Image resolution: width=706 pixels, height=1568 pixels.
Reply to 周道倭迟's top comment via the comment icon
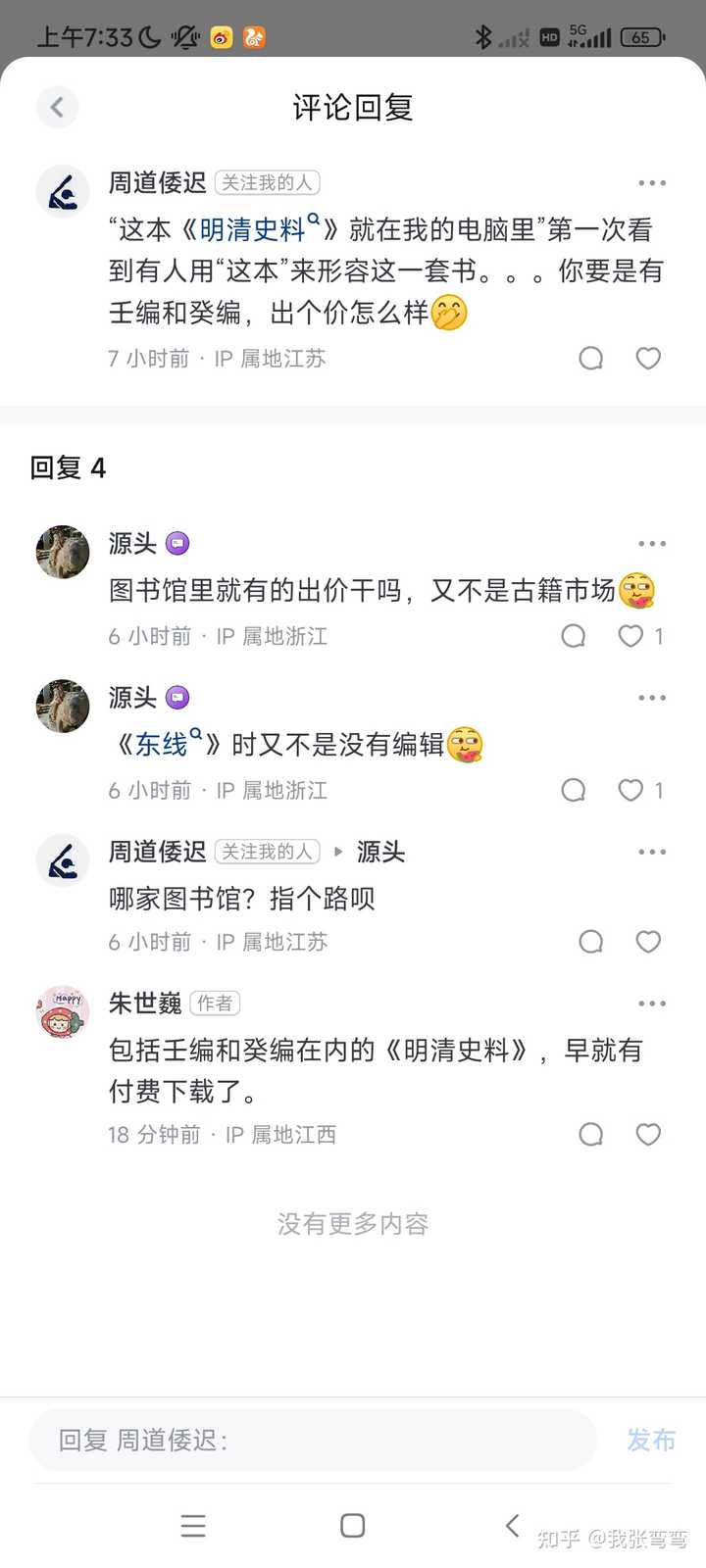click(590, 359)
